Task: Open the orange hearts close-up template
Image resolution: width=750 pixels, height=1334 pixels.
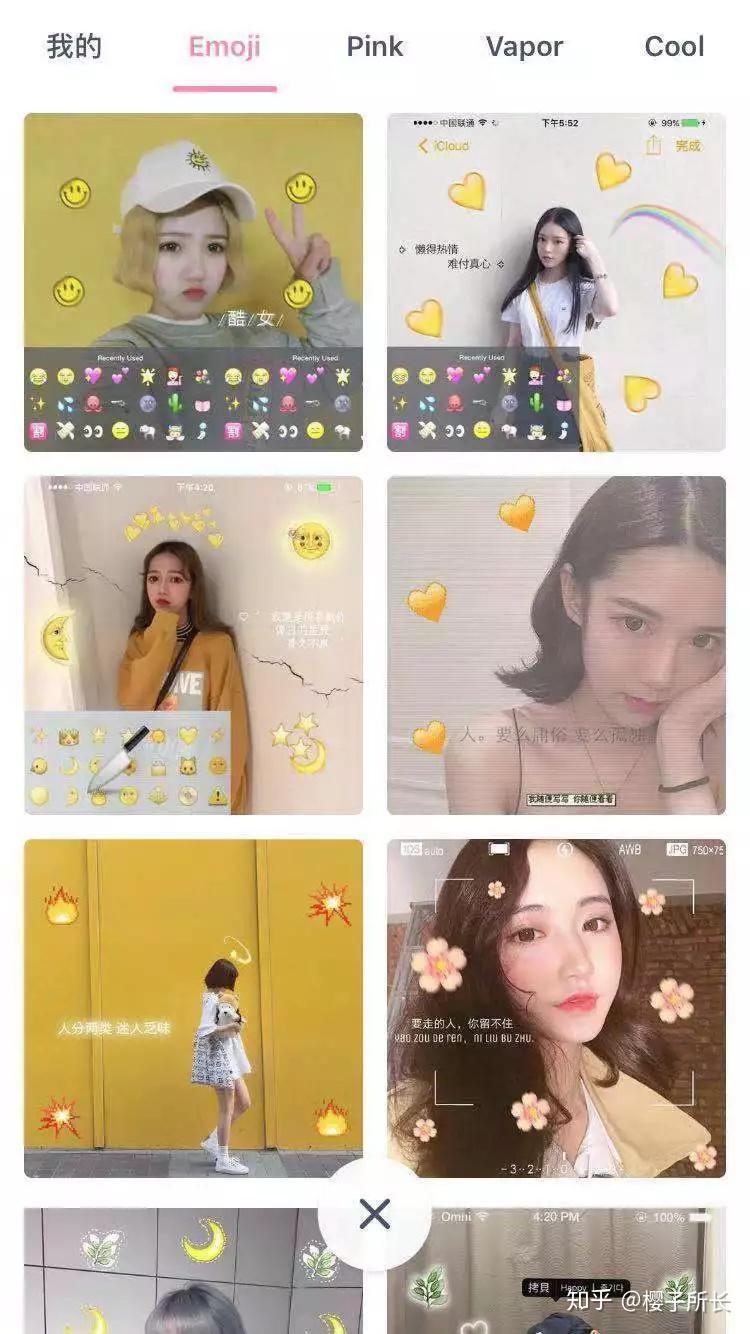Action: pyautogui.click(x=556, y=645)
